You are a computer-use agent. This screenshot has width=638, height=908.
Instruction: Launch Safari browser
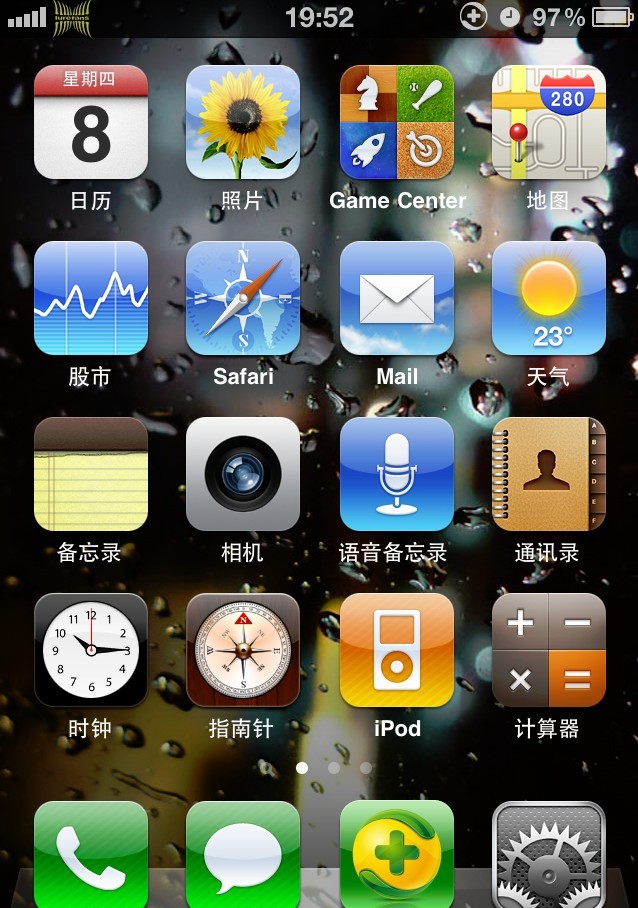pyautogui.click(x=243, y=298)
